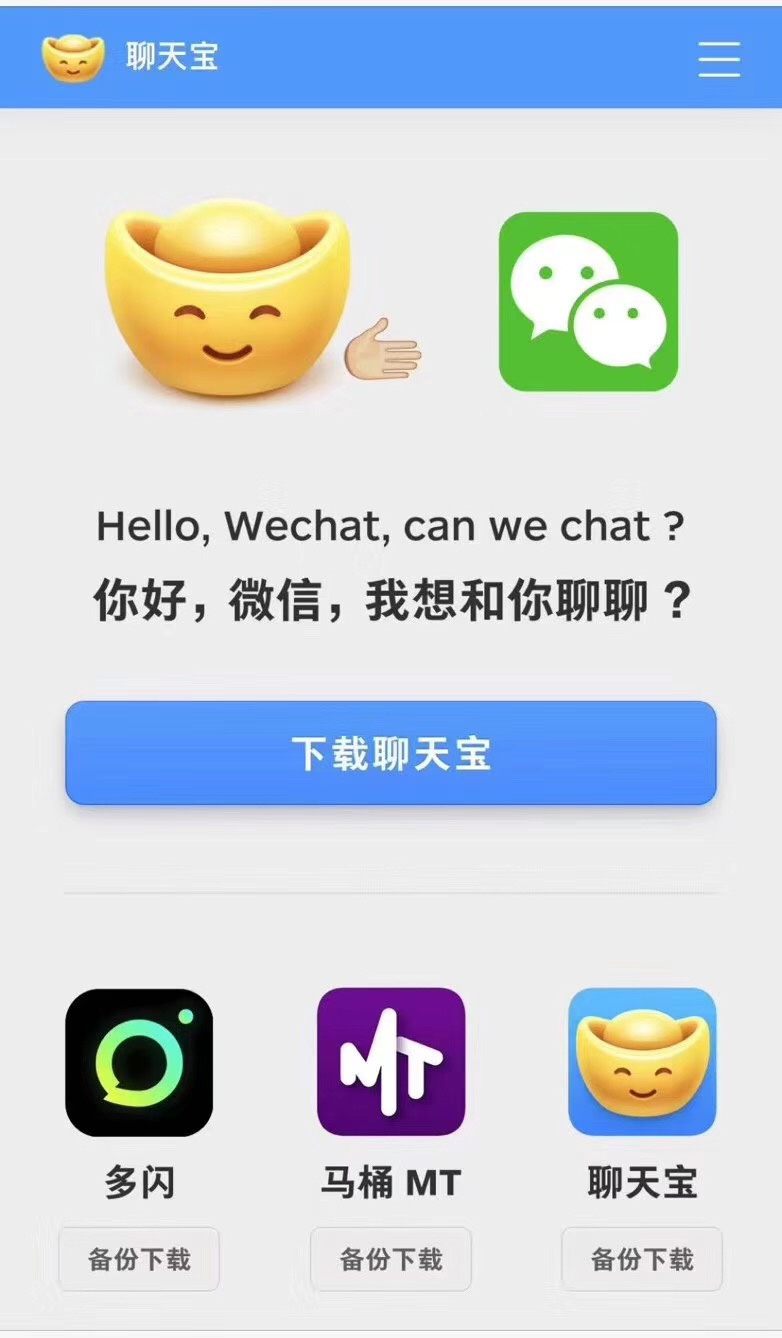Viewport: 782px width, 1338px height.
Task: Click the 多闪 app name label
Action: [139, 1185]
